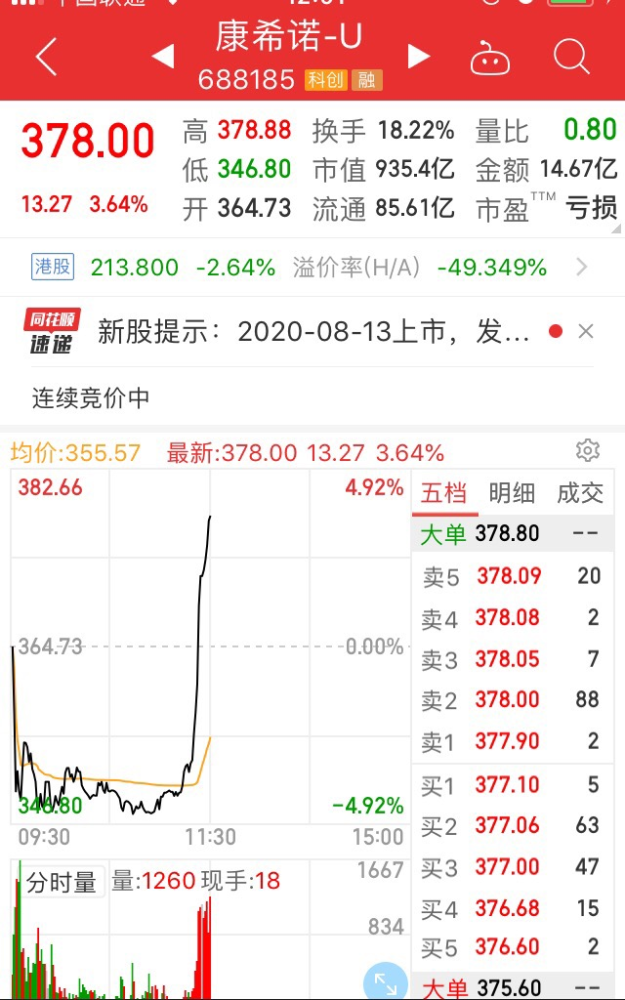Open the 新股提示 news alert
Image resolution: width=625 pixels, height=1000 pixels.
coord(312,332)
